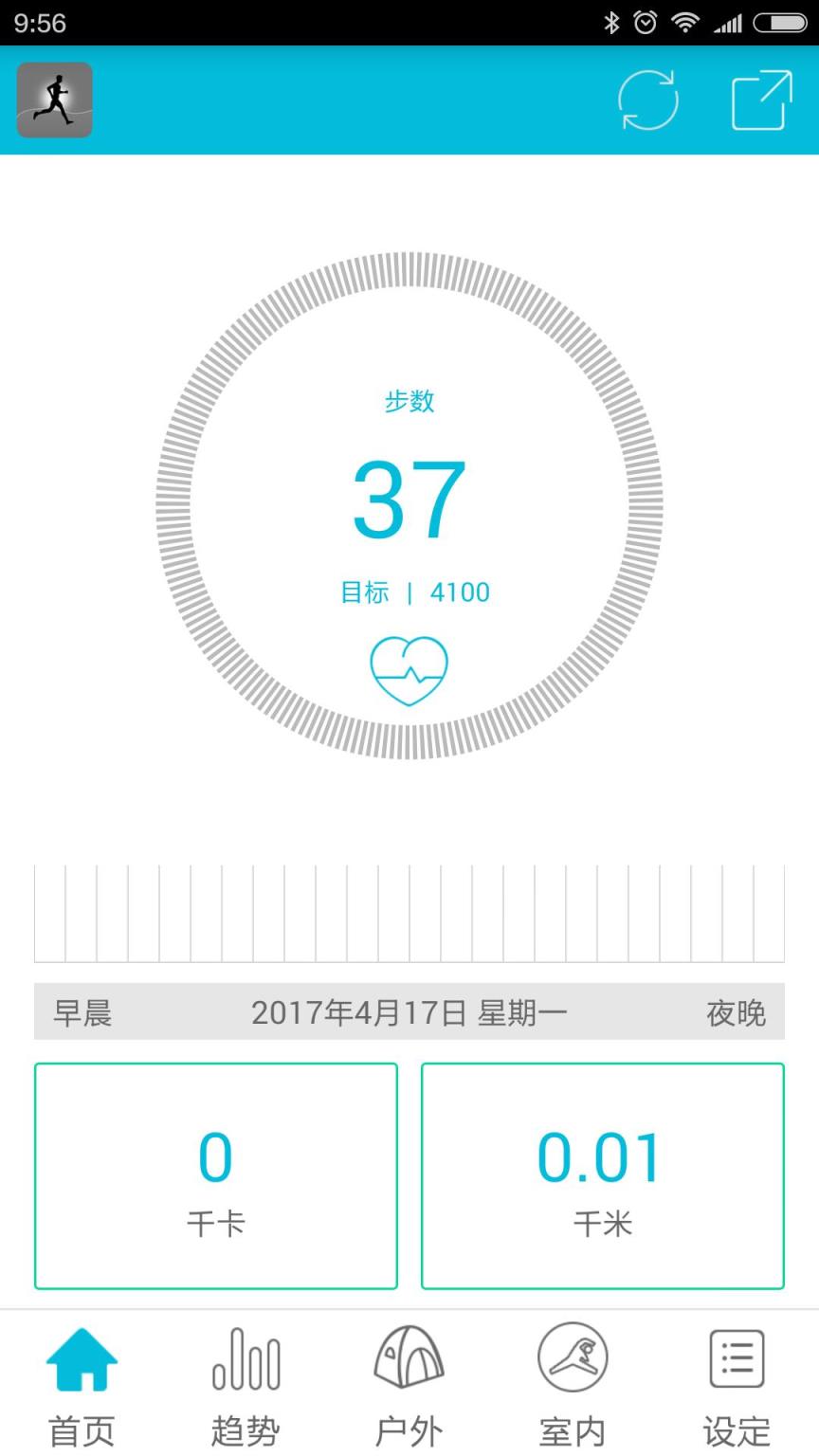Open the 设定 (Settings) list icon
The image size is (819, 1456).
[737, 1358]
